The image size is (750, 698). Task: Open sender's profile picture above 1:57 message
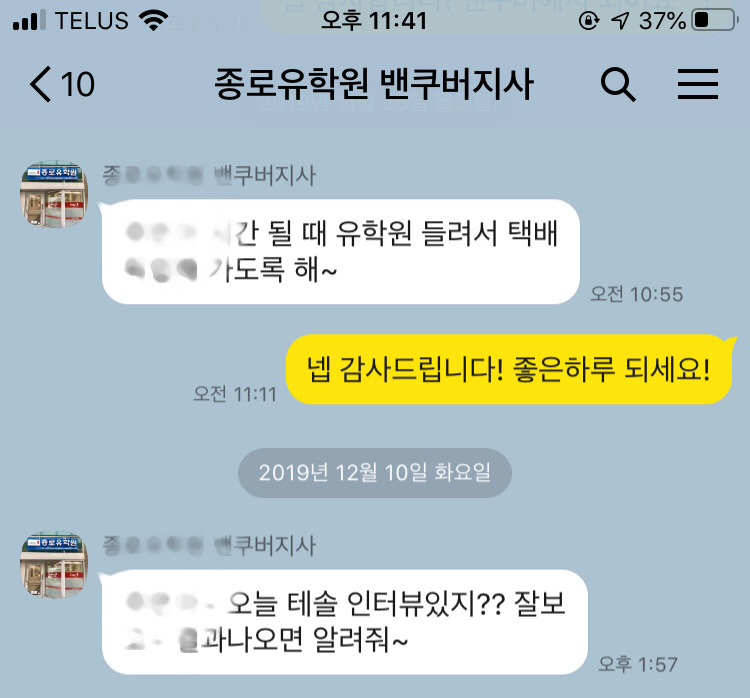coord(54,565)
